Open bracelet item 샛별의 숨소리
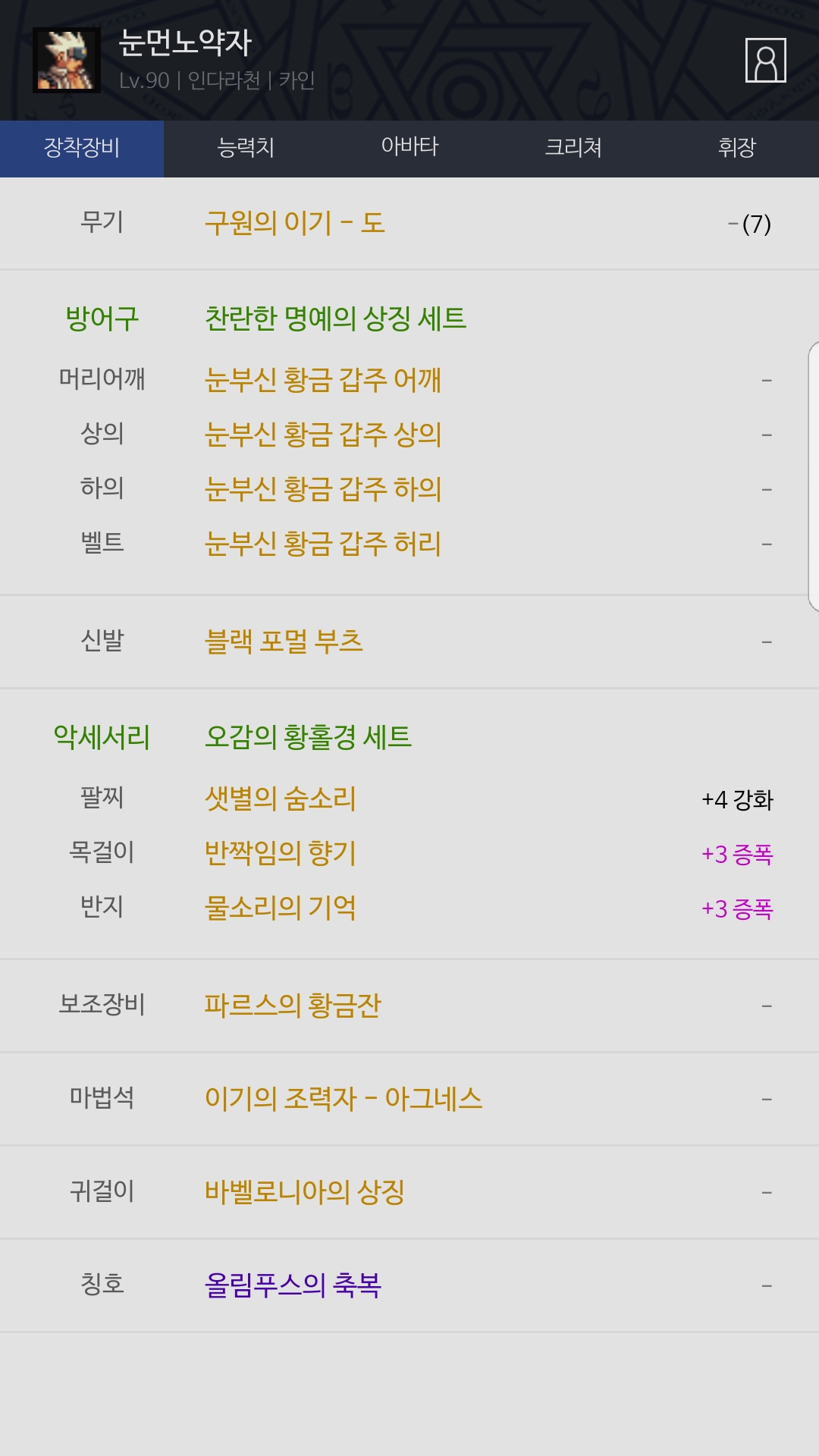The image size is (819, 1456). [x=281, y=799]
